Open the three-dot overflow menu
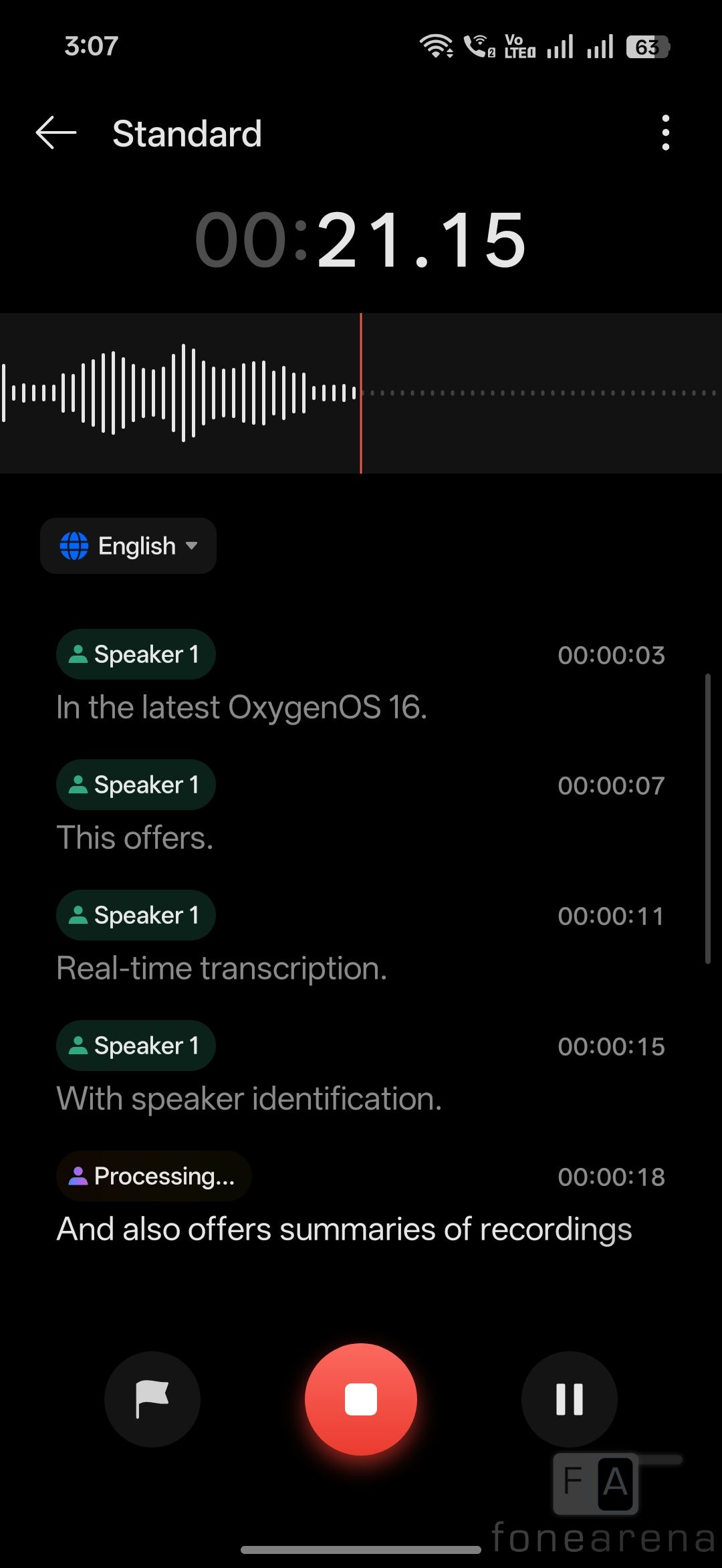 (665, 133)
